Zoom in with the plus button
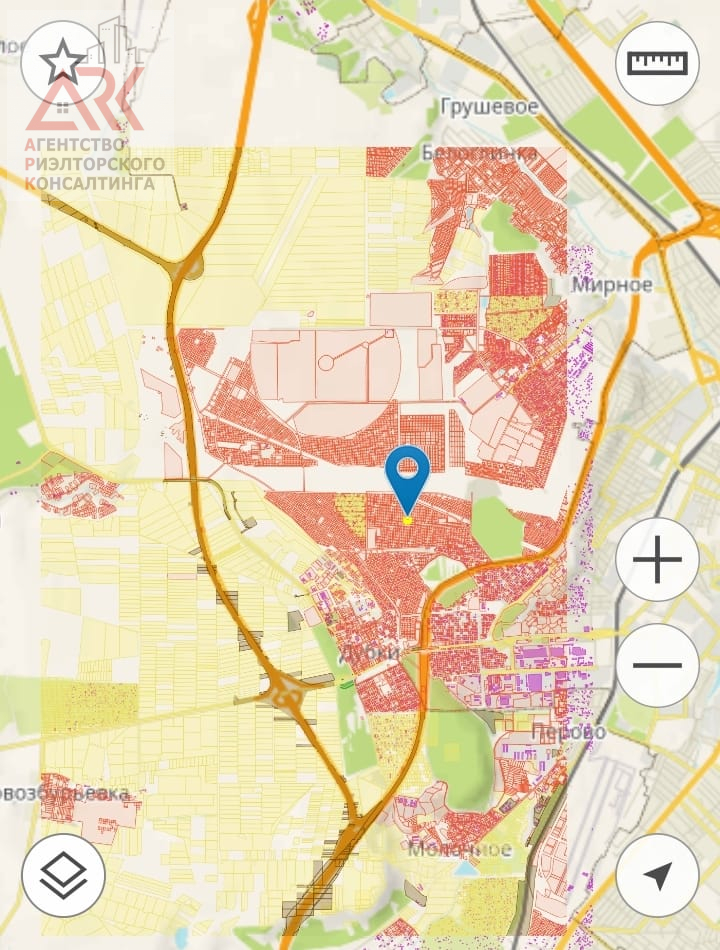 point(657,560)
